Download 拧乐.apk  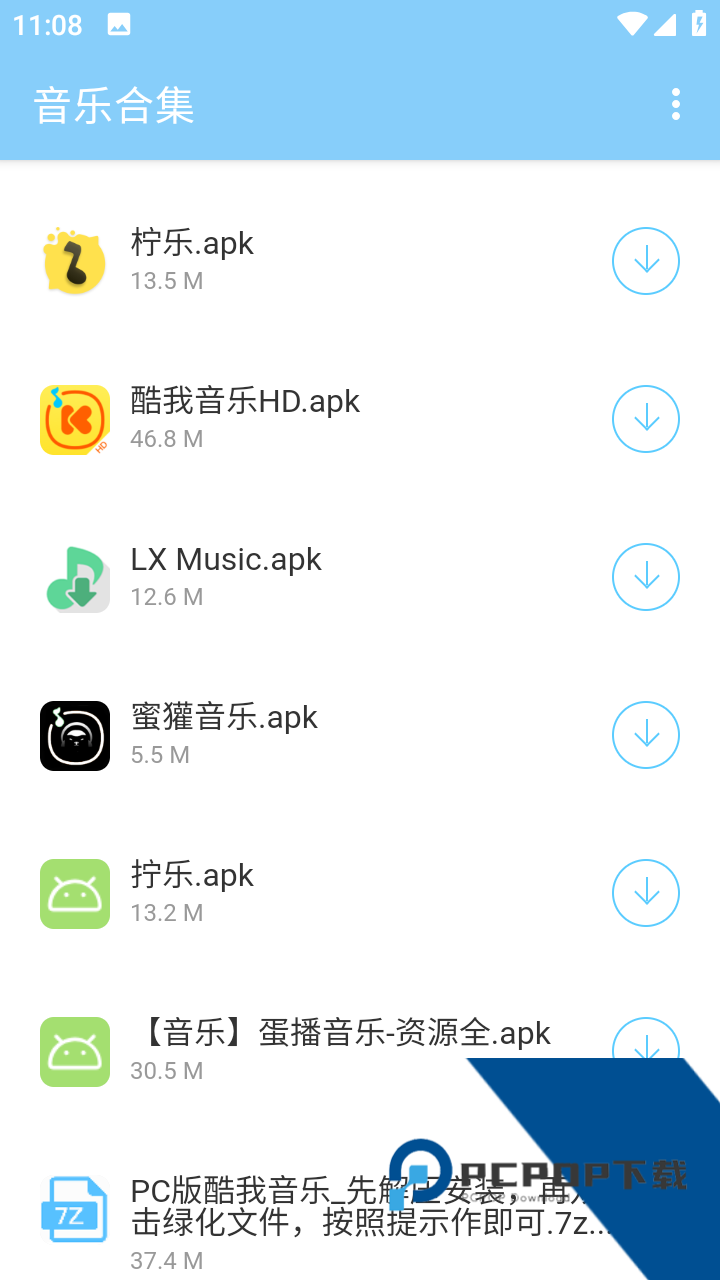coord(645,893)
